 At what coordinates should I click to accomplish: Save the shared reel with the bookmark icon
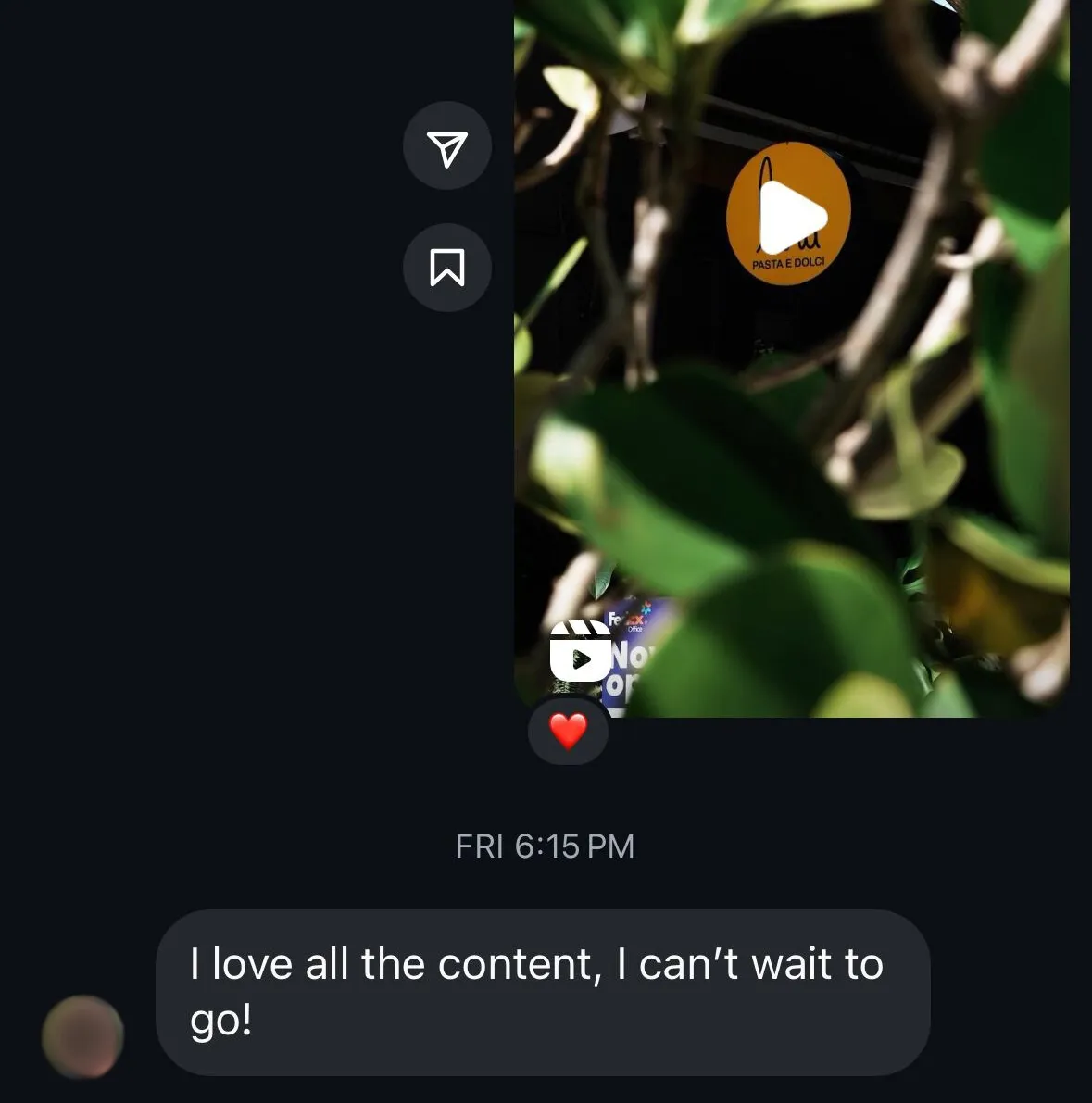[x=446, y=268]
